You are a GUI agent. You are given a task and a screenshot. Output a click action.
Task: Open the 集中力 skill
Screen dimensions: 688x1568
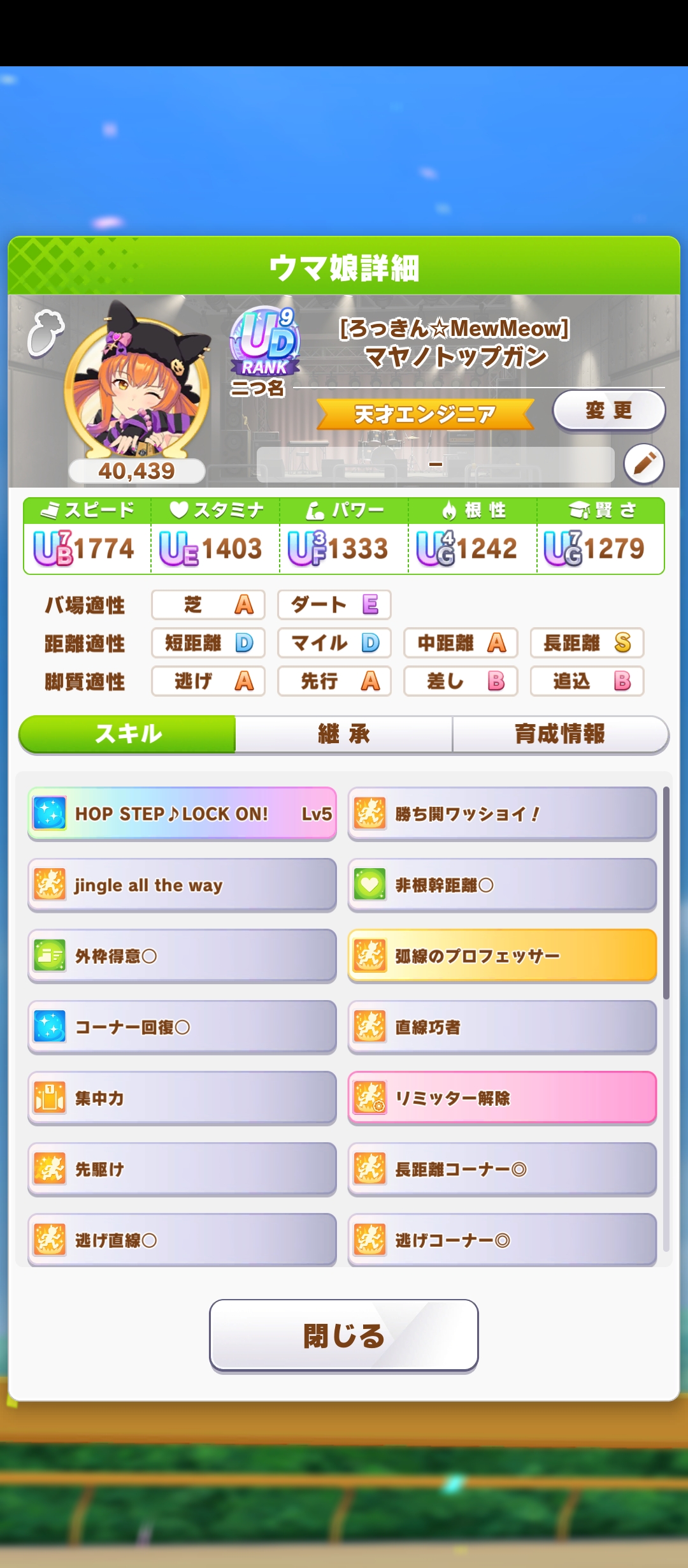pos(182,1098)
